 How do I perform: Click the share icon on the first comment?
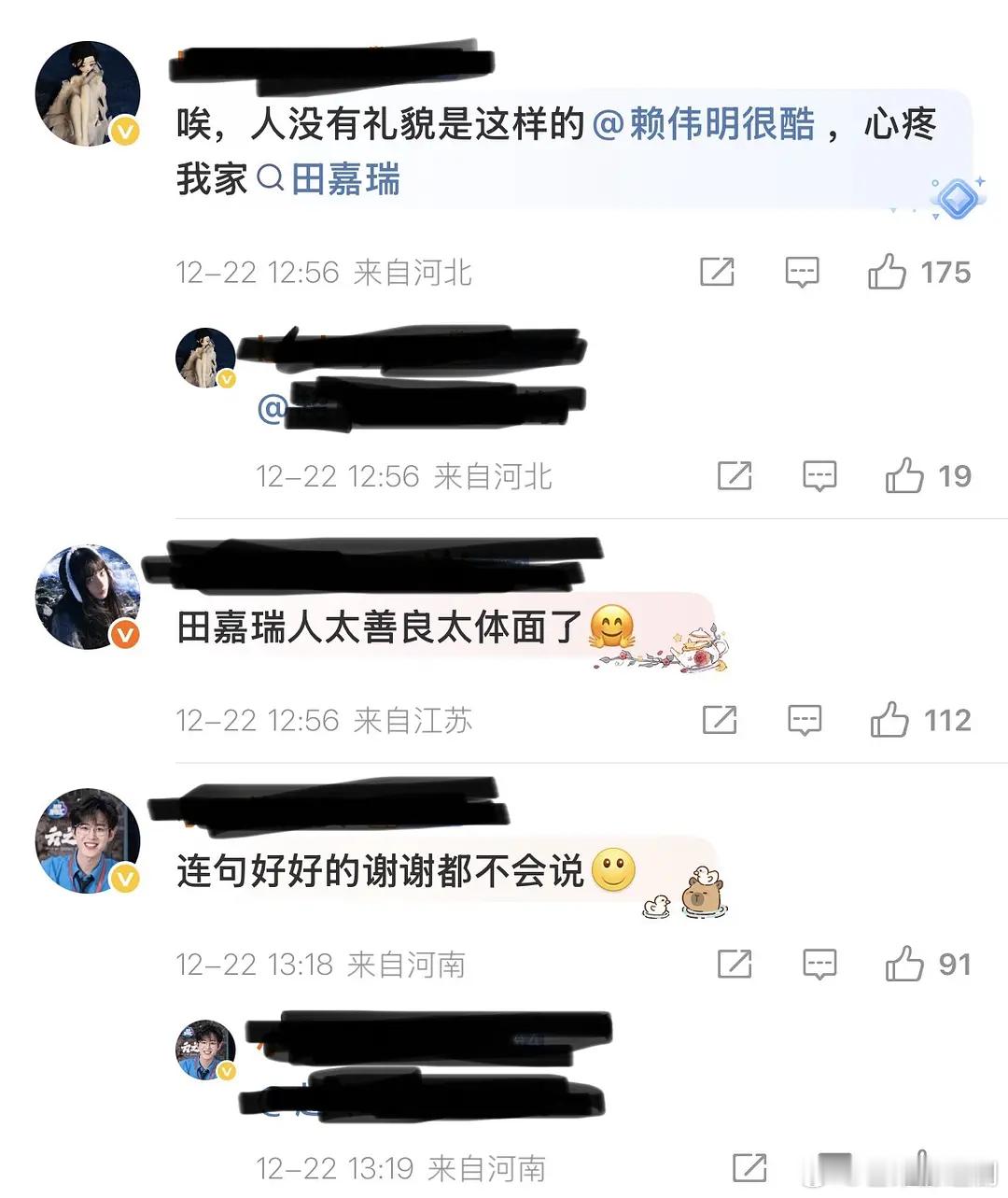point(715,273)
